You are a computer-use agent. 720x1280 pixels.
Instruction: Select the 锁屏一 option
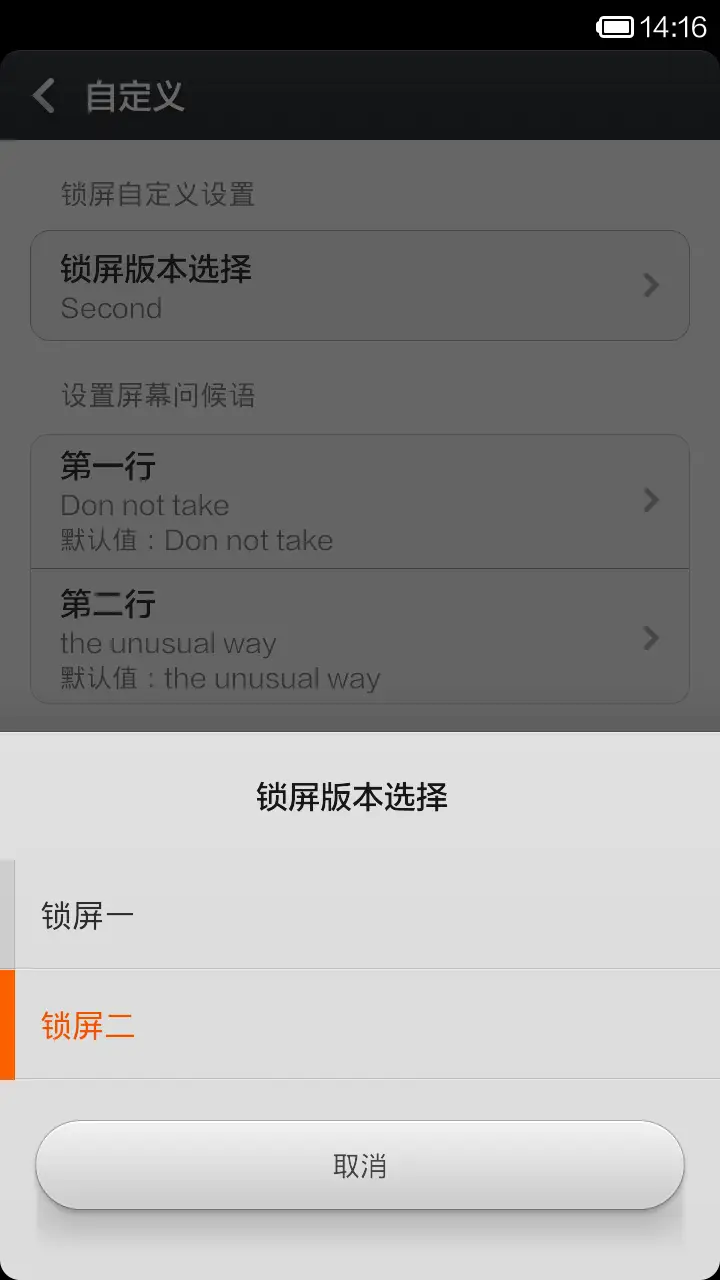point(360,915)
